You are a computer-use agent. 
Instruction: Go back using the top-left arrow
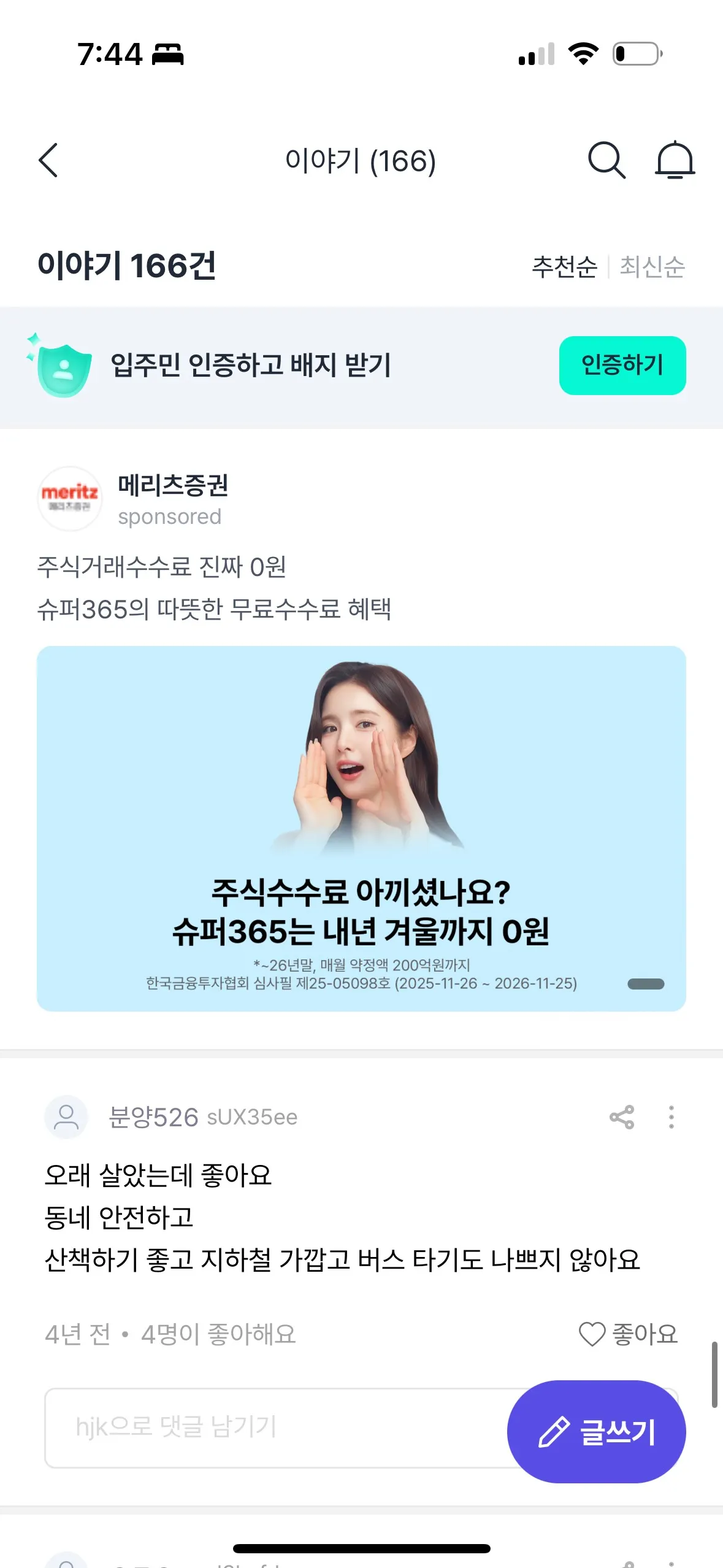coord(48,161)
